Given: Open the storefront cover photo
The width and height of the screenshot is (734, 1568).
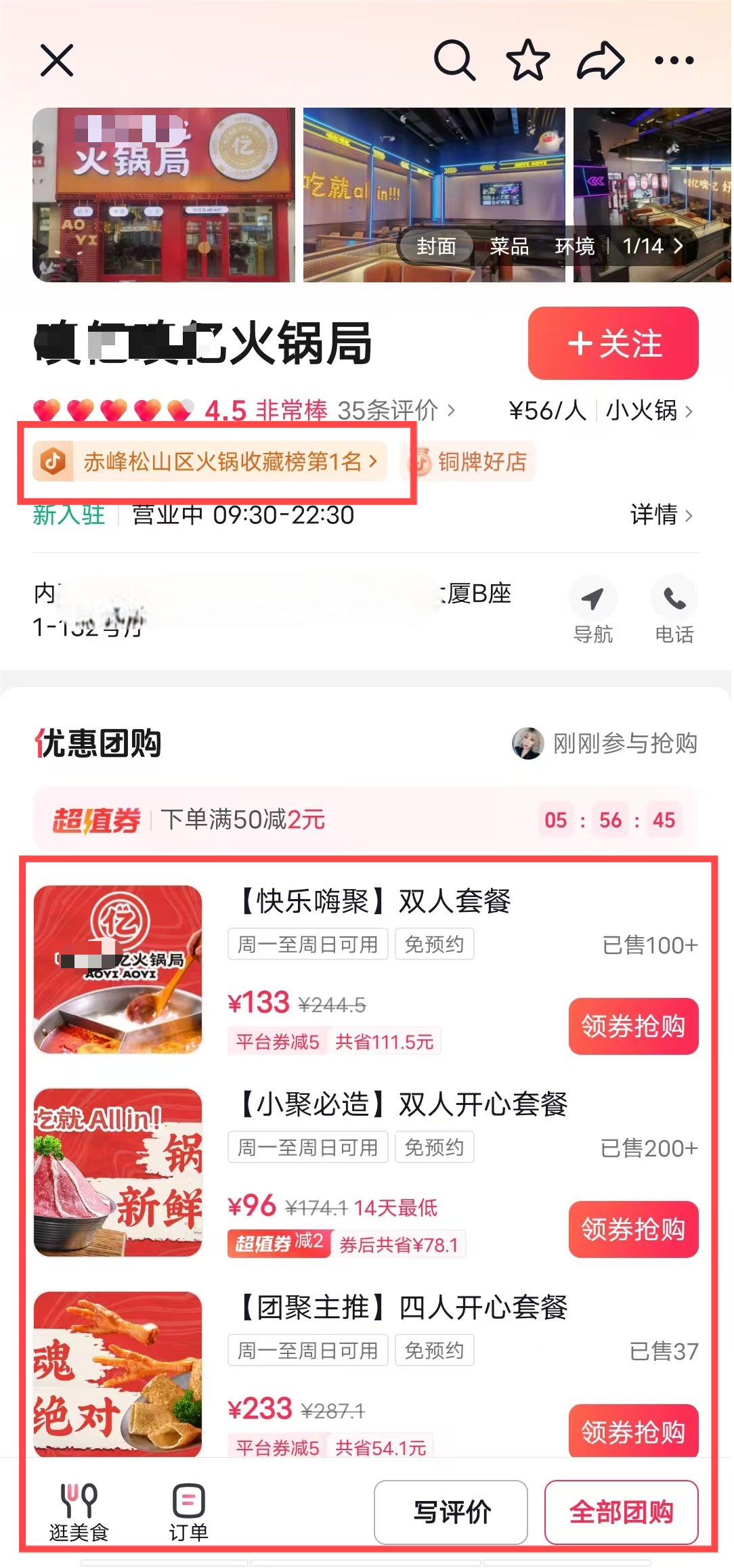Looking at the screenshot, I should tap(164, 195).
